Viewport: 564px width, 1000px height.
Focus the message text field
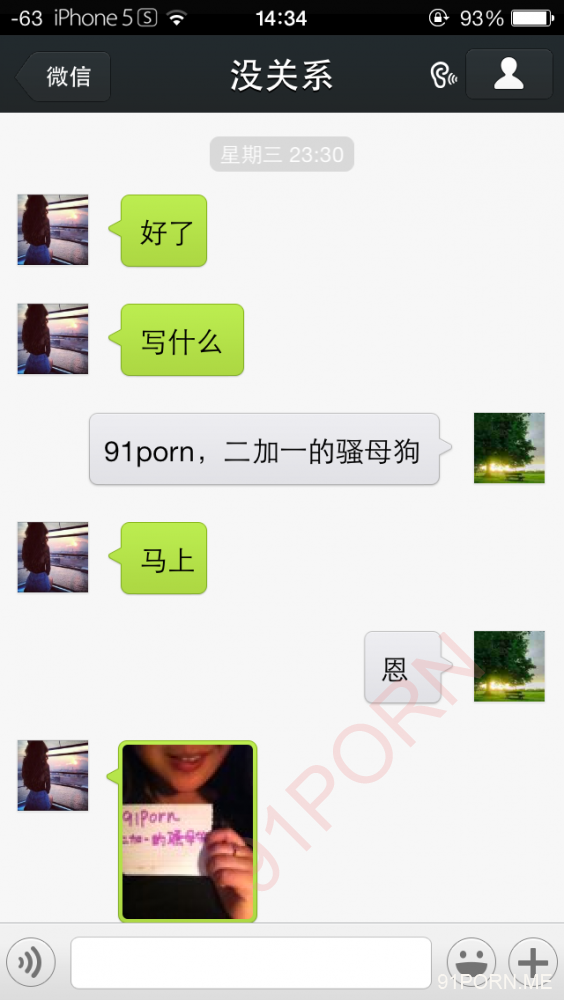coord(251,962)
